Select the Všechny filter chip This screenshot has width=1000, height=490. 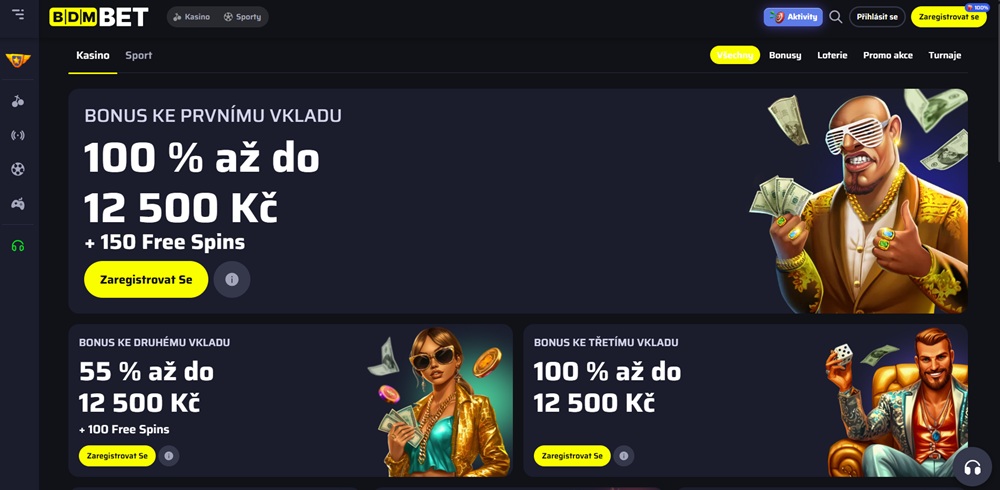[735, 55]
